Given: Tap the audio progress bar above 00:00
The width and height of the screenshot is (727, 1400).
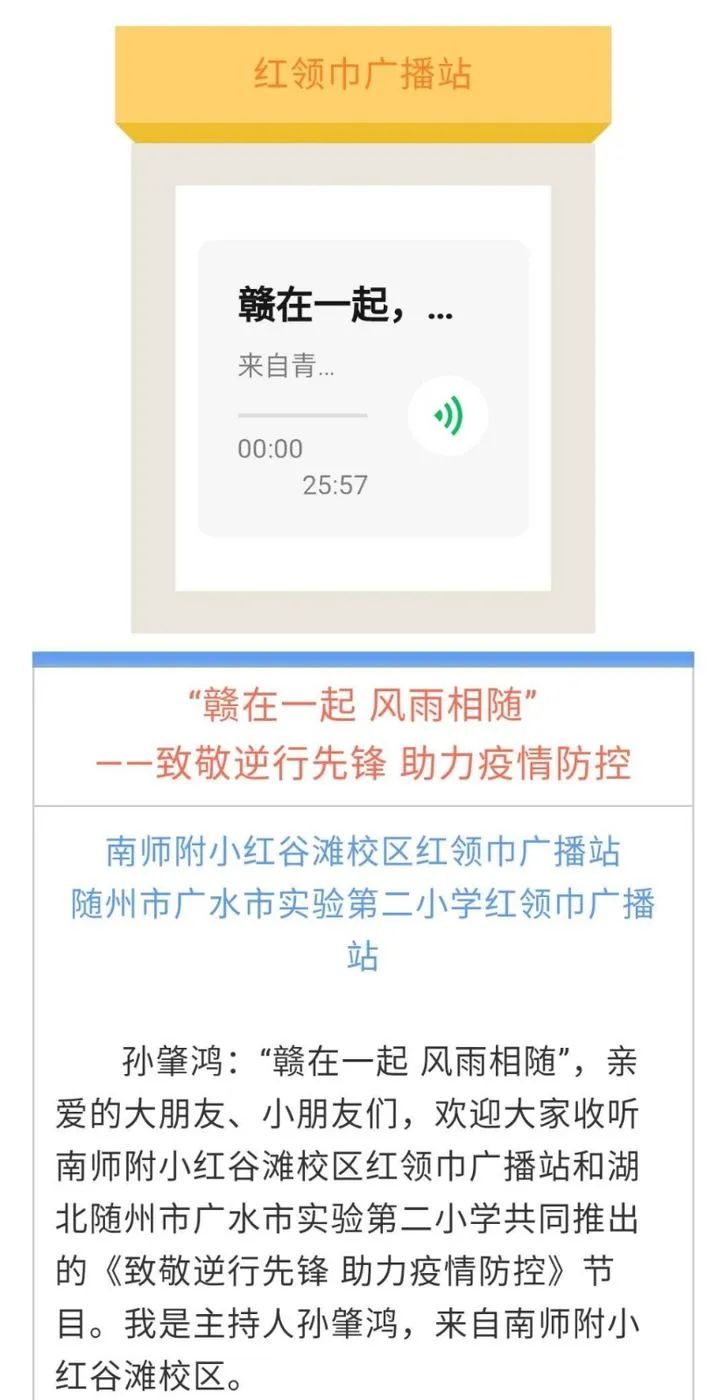Looking at the screenshot, I should click(302, 415).
